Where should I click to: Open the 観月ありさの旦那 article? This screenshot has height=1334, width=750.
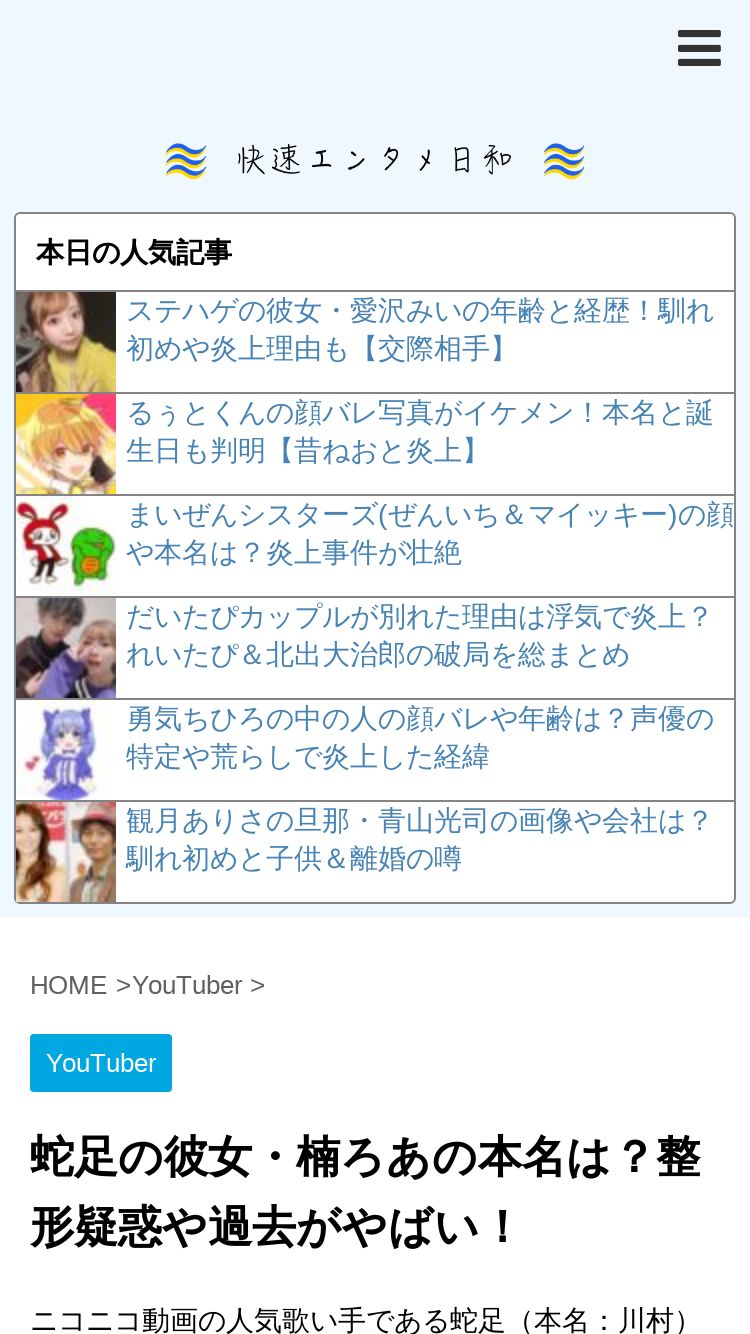click(x=418, y=840)
